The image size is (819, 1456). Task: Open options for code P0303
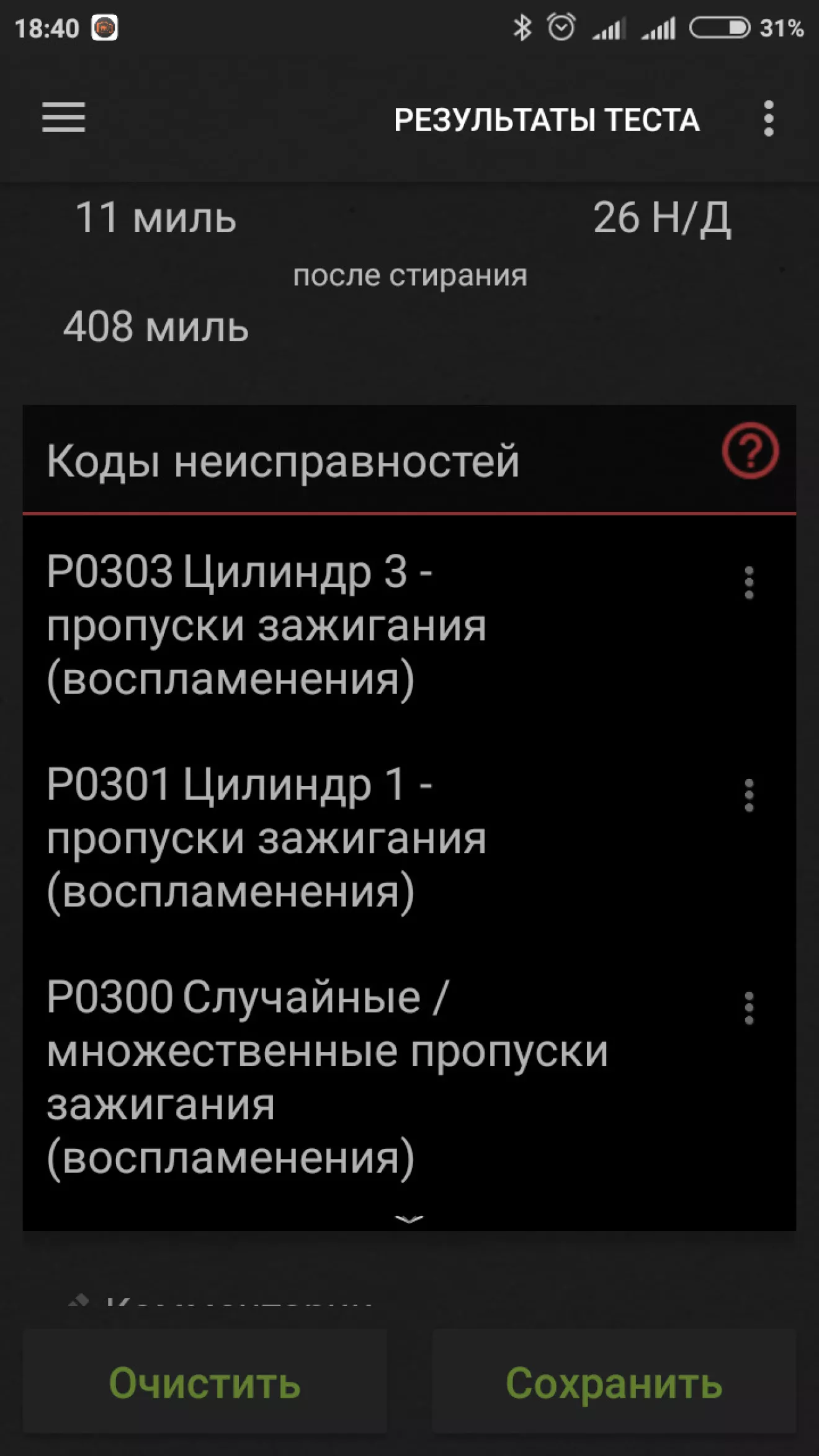(x=749, y=583)
